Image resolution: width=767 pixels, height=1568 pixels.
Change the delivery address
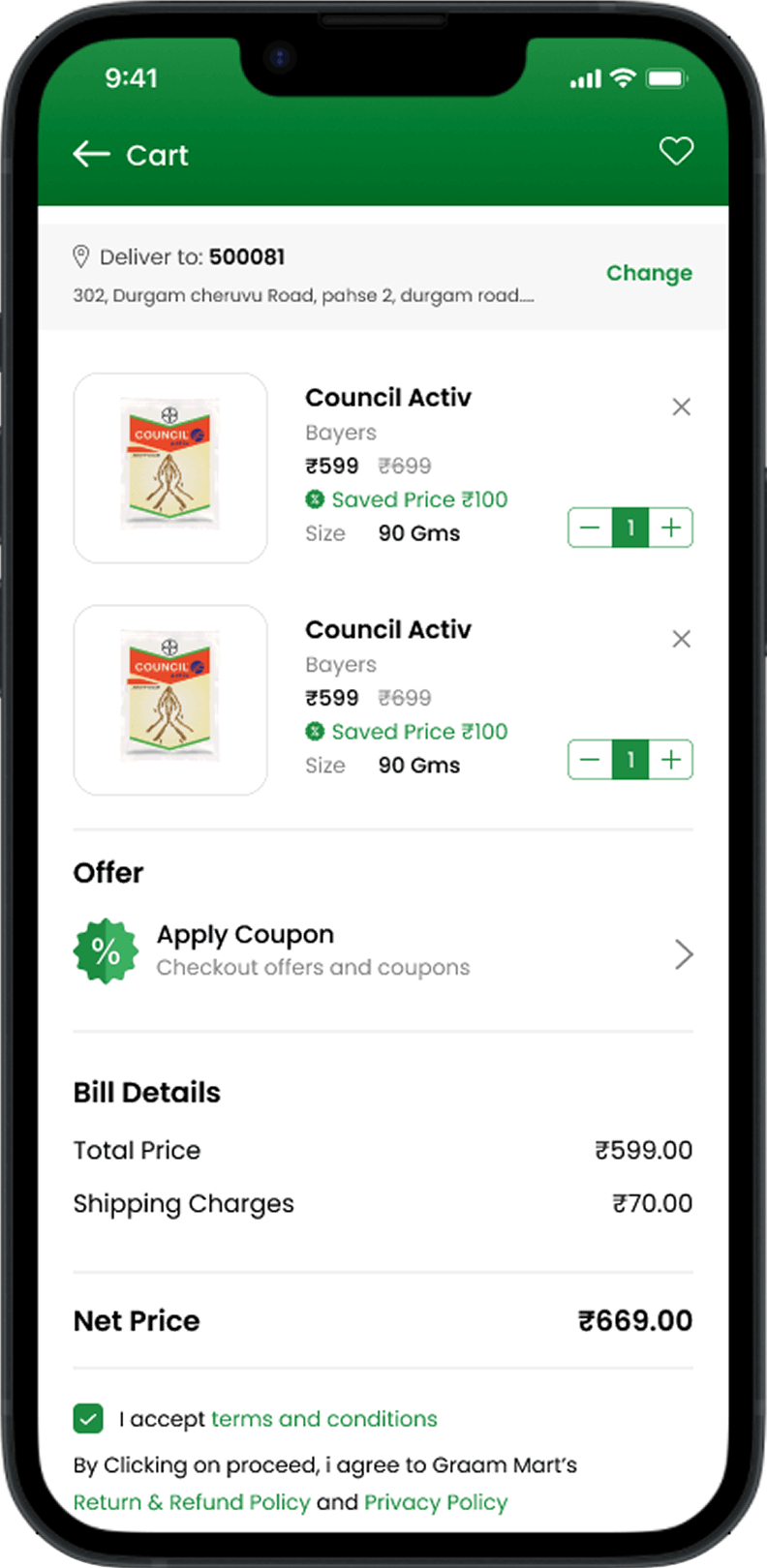pos(649,273)
